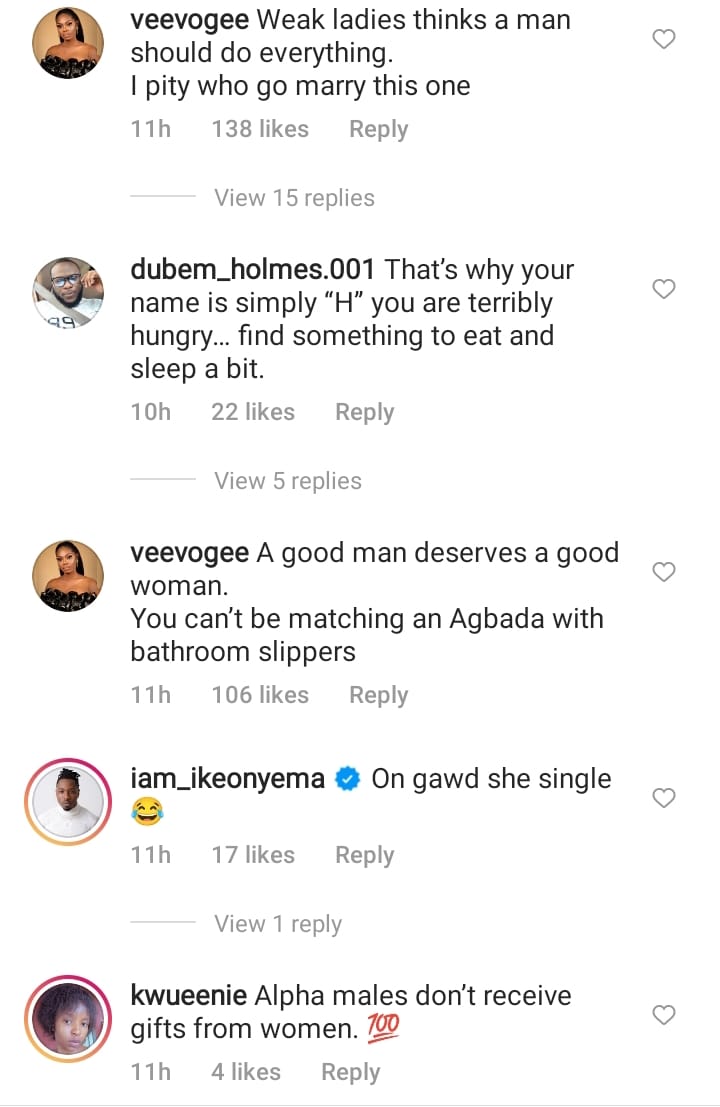Expand View 15 replies
This screenshot has width=720, height=1107.
(294, 198)
